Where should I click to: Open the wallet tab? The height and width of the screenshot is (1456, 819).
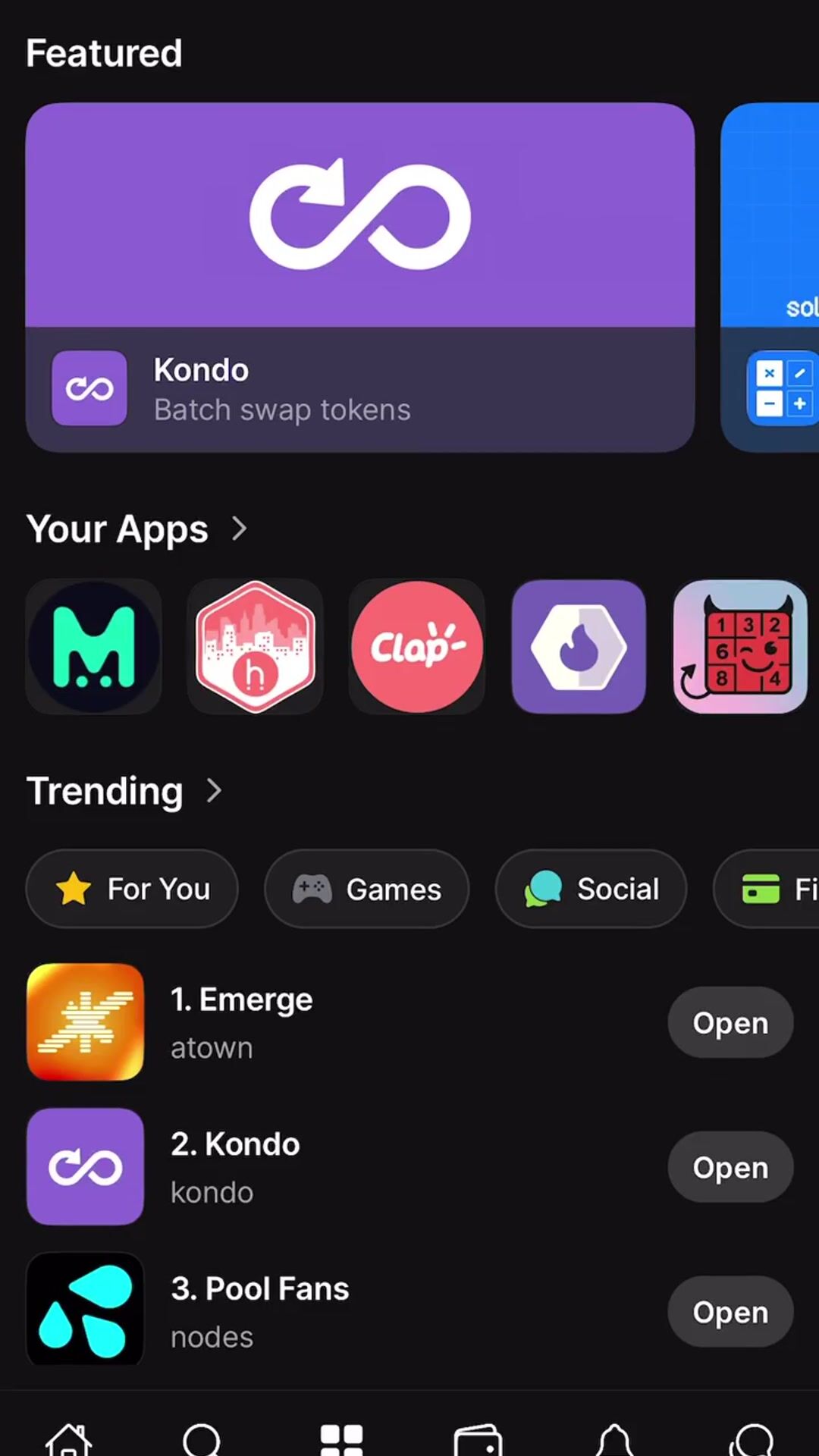point(478,1439)
